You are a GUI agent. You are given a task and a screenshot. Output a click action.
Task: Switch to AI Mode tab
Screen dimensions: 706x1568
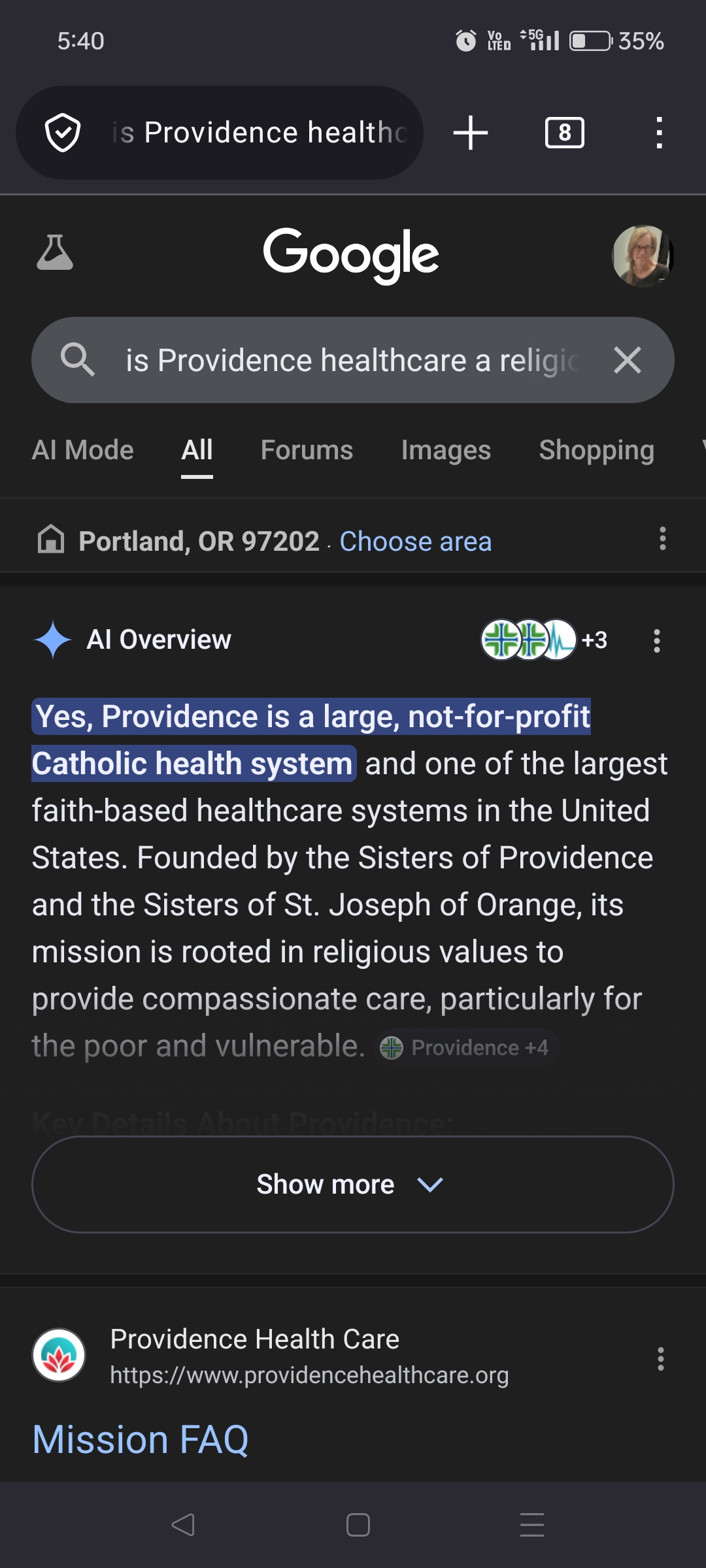click(82, 450)
